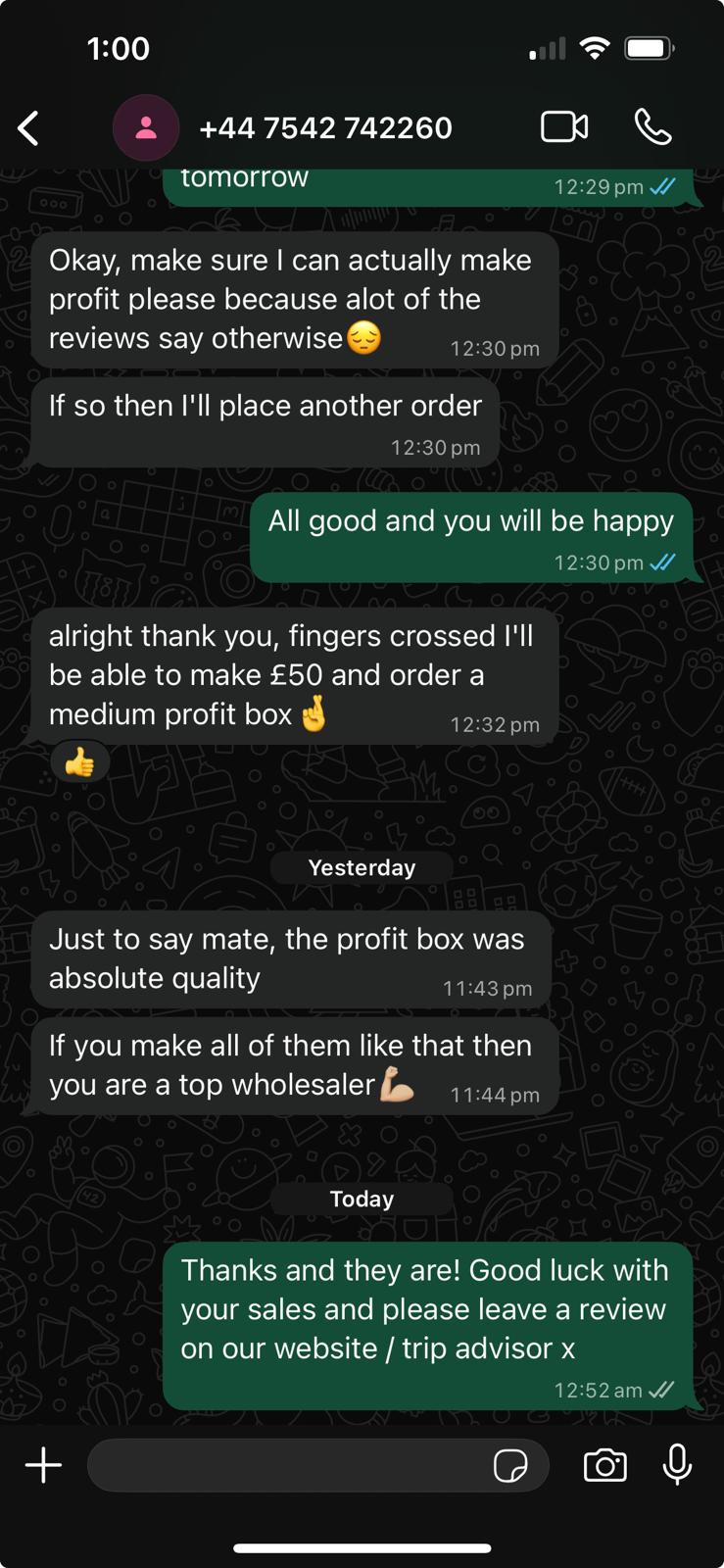This screenshot has height=1568, width=724.
Task: Open the camera to send a photo
Action: pos(604,1465)
